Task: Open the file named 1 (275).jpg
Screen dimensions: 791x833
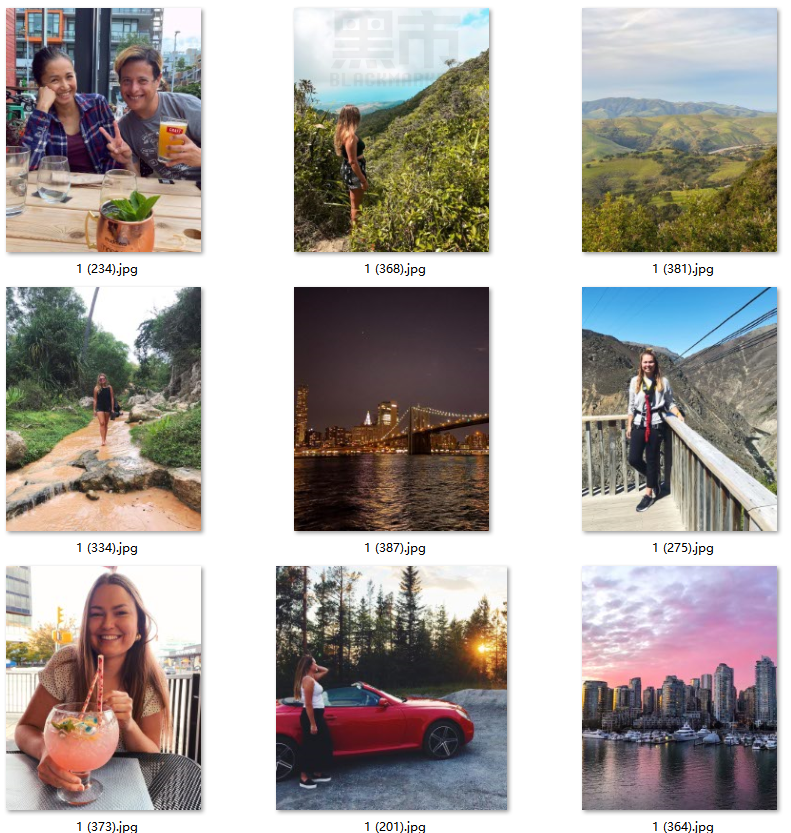Action: pos(679,409)
